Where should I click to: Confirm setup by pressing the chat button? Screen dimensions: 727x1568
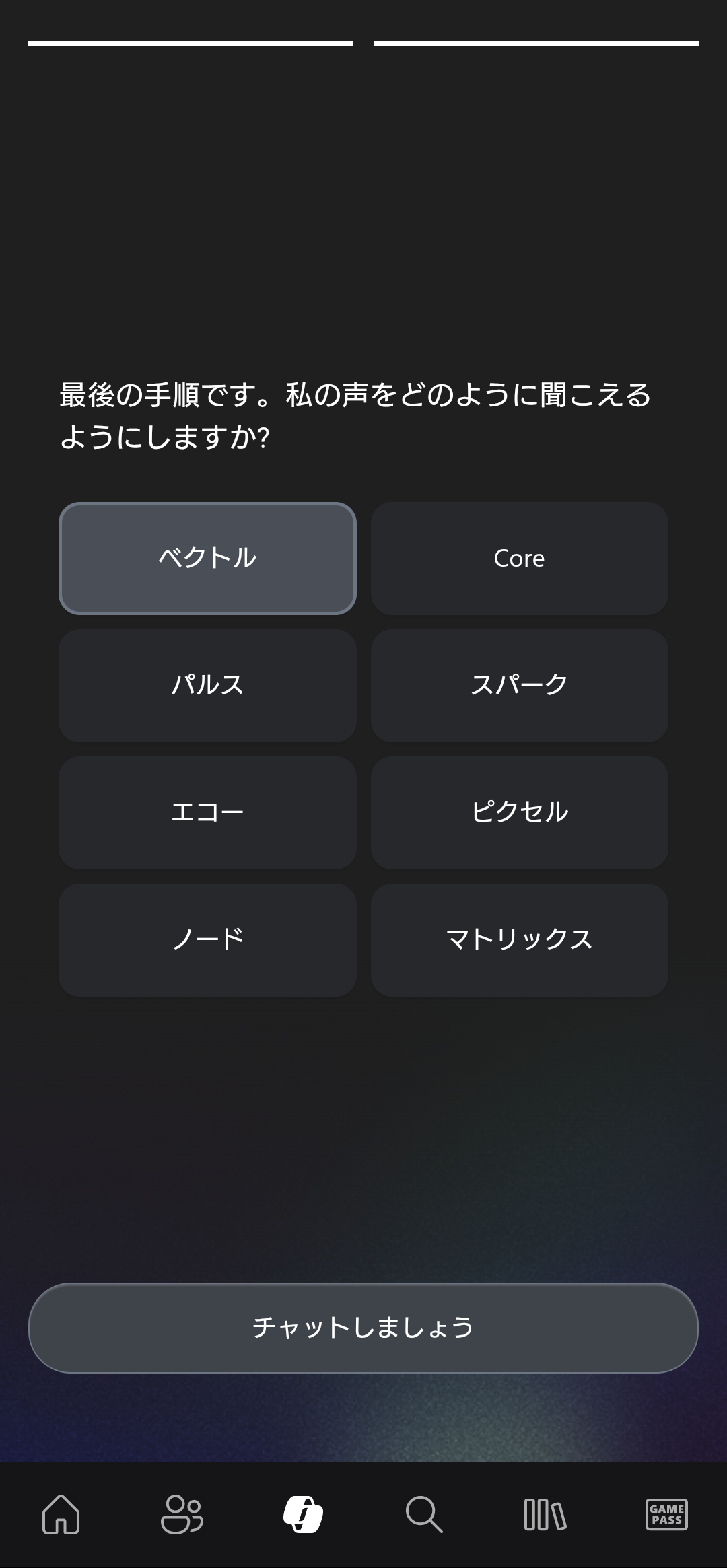(363, 1327)
